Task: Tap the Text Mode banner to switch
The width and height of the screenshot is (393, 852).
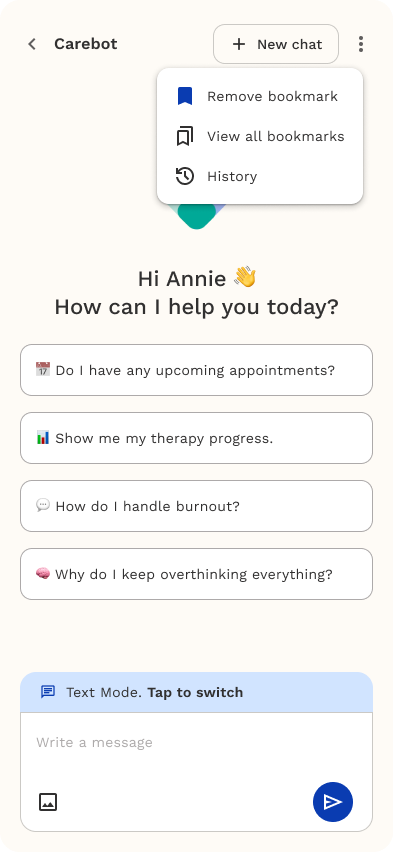Action: 196,692
